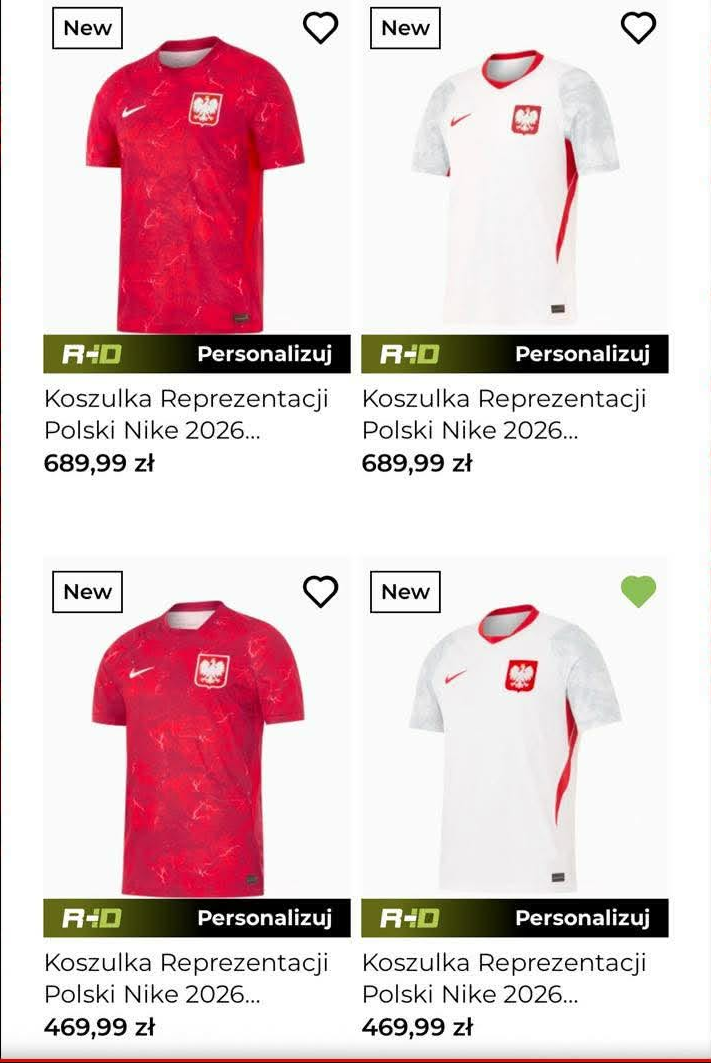
Task: Favorite the white 689,99 zł jersey
Action: (x=638, y=28)
